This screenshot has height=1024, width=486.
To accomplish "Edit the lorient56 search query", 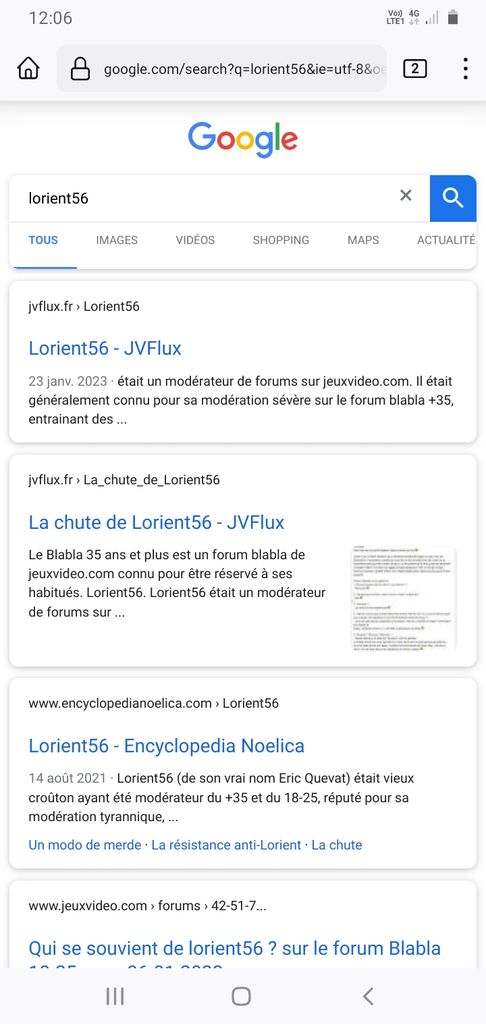I will [x=202, y=198].
